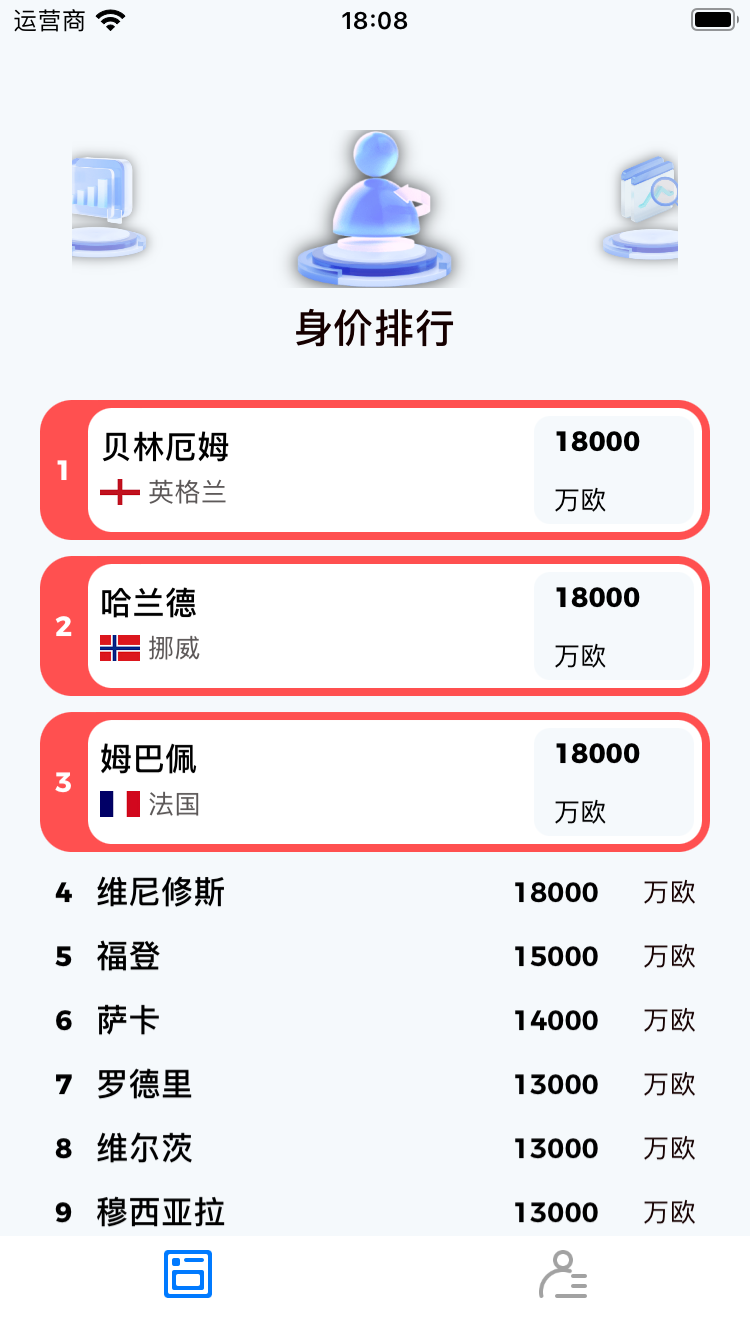Open the row for 维尼修斯
The image size is (750, 1334).
click(x=375, y=892)
